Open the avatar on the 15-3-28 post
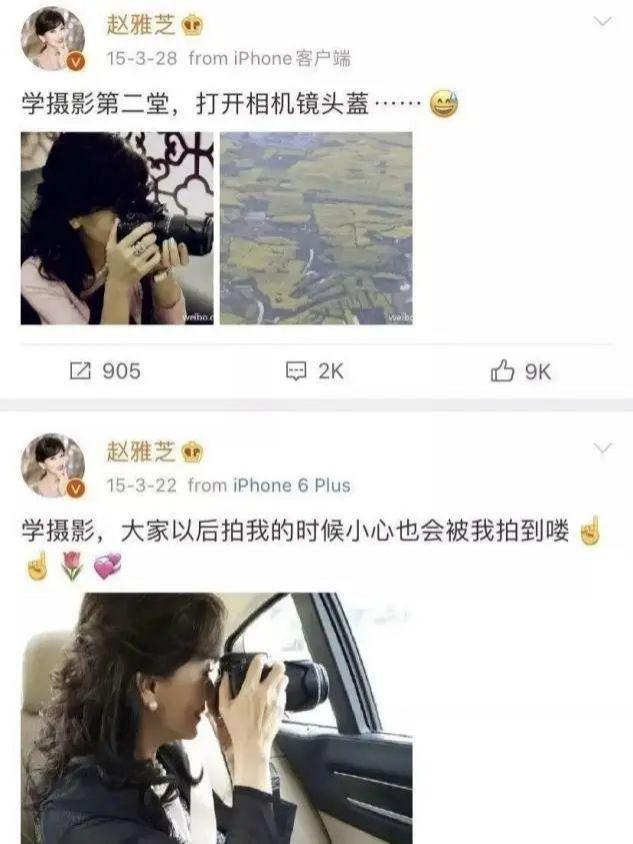 (53, 39)
